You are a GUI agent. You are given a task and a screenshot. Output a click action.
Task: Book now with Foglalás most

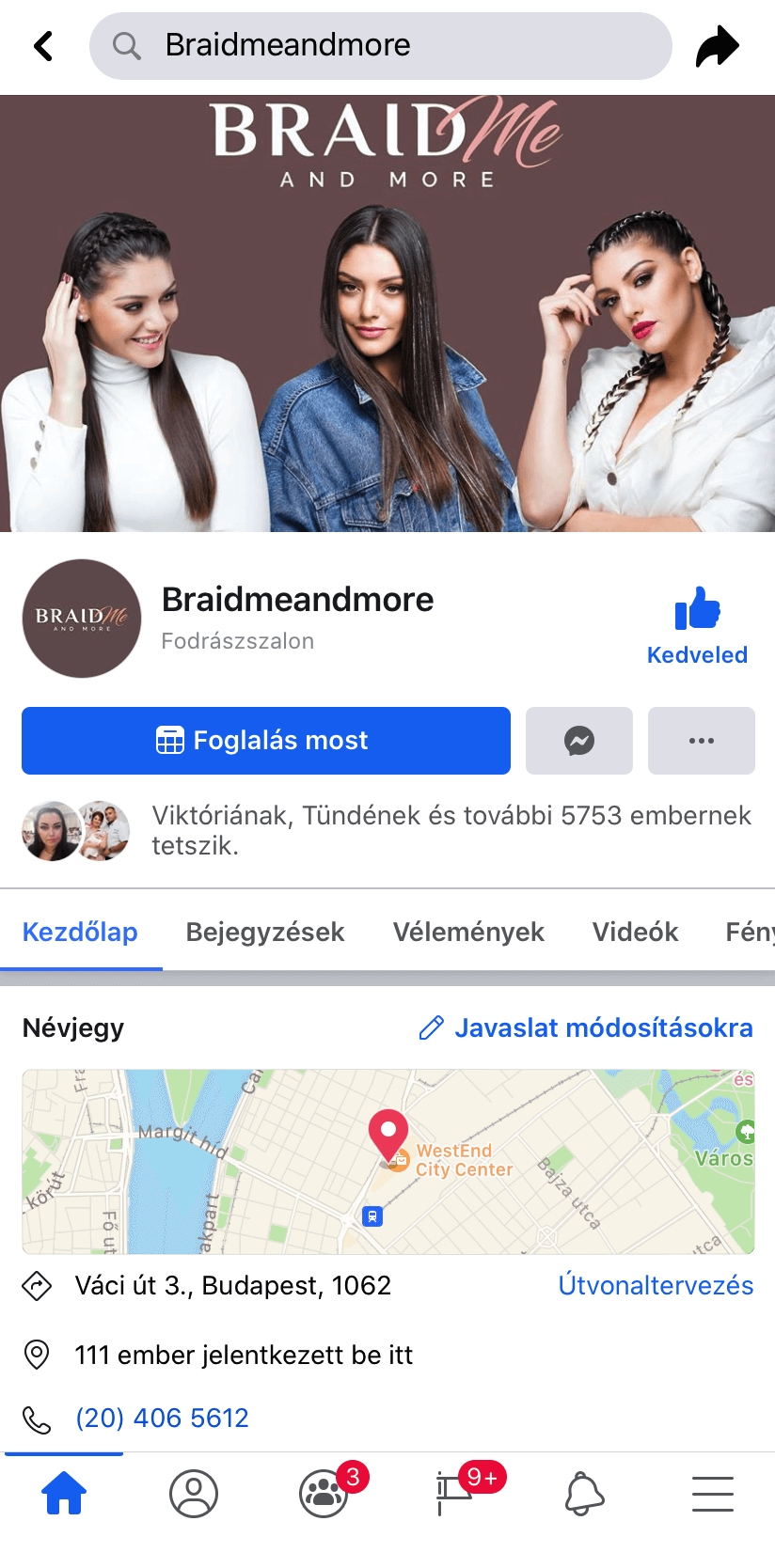pos(266,741)
